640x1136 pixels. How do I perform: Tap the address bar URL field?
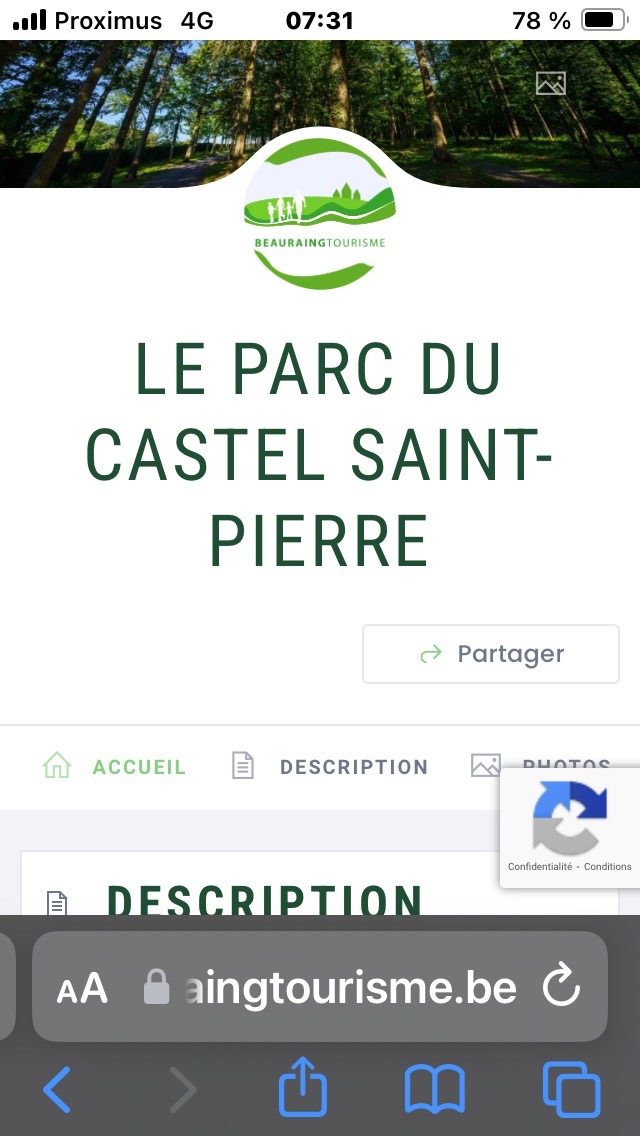340,989
